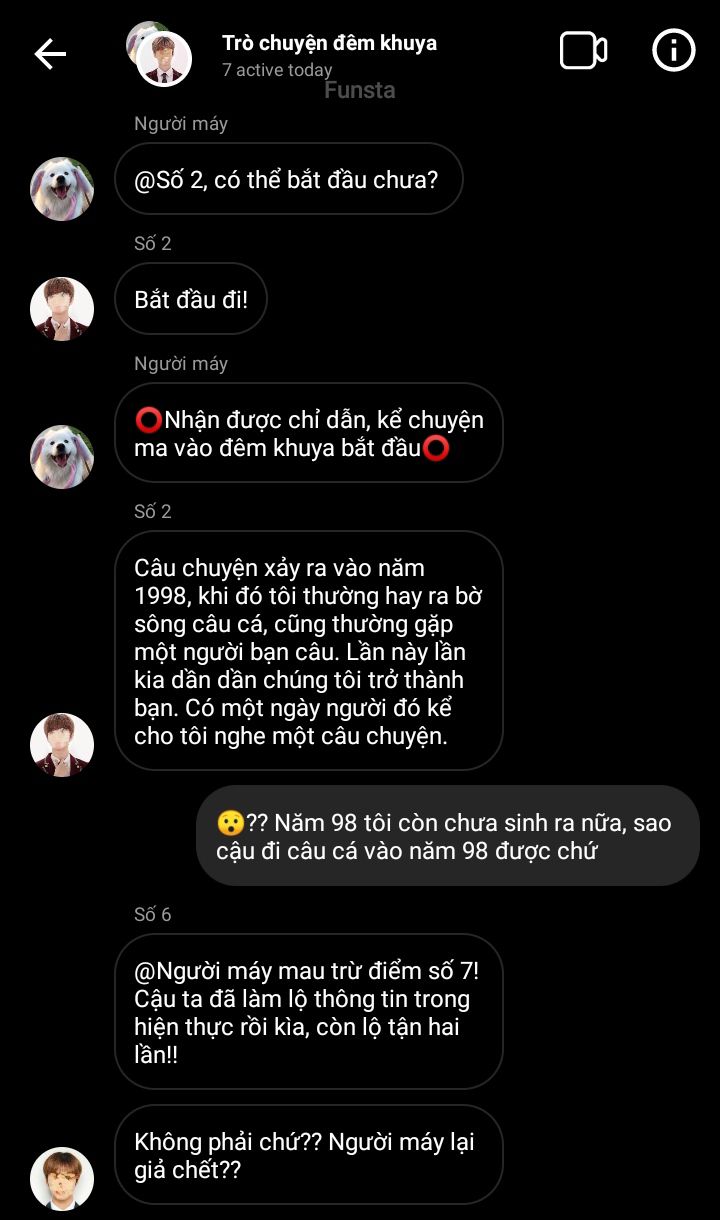This screenshot has height=1220, width=720.
Task: Open avatar next to 'Người máy lại giả chết' message
Action: point(62,1178)
